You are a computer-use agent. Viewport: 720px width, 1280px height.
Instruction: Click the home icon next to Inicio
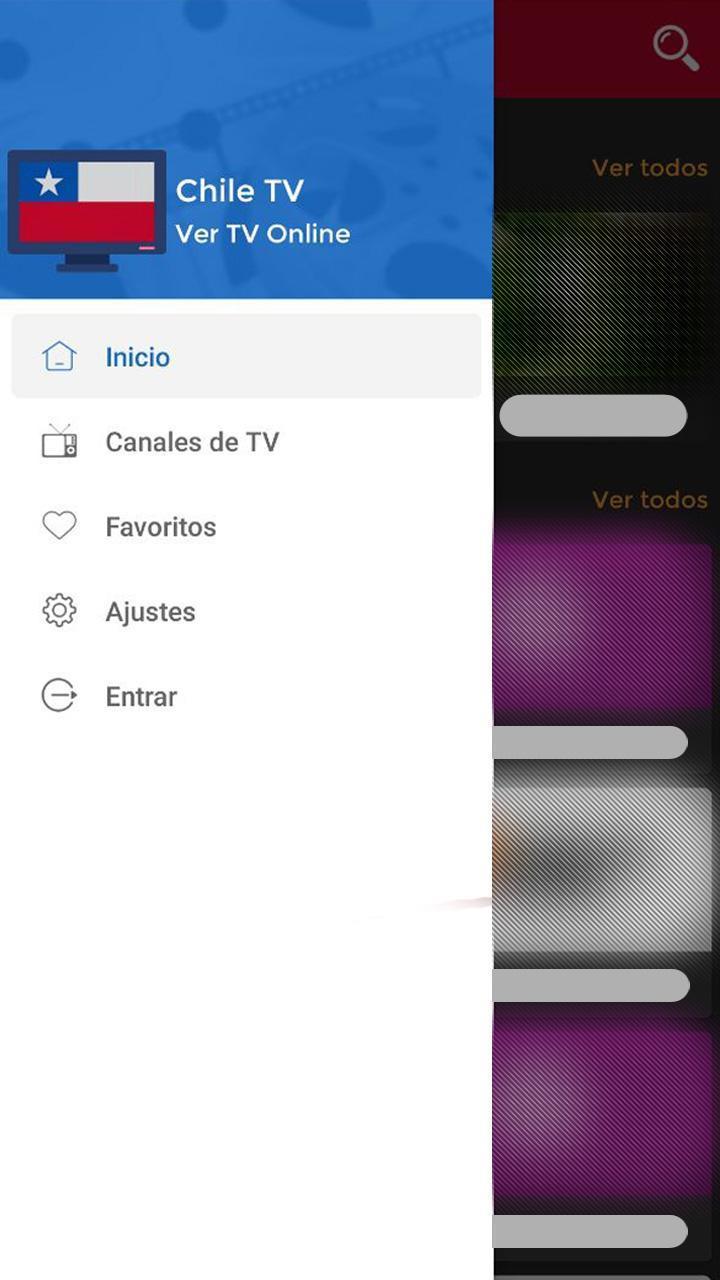pos(60,356)
